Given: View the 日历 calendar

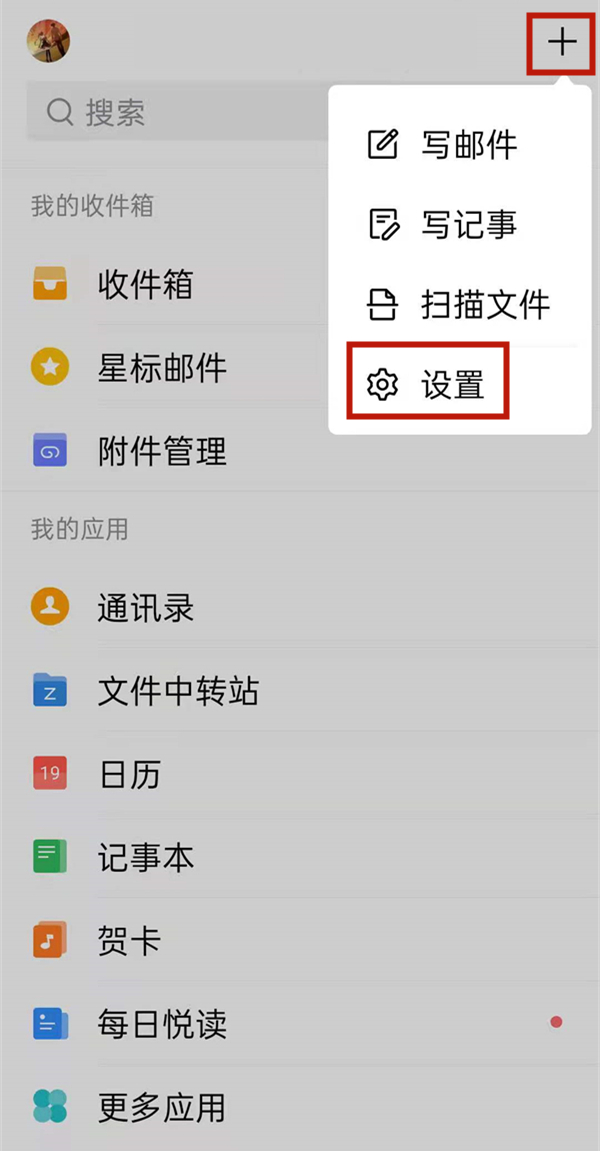Looking at the screenshot, I should pyautogui.click(x=129, y=774).
